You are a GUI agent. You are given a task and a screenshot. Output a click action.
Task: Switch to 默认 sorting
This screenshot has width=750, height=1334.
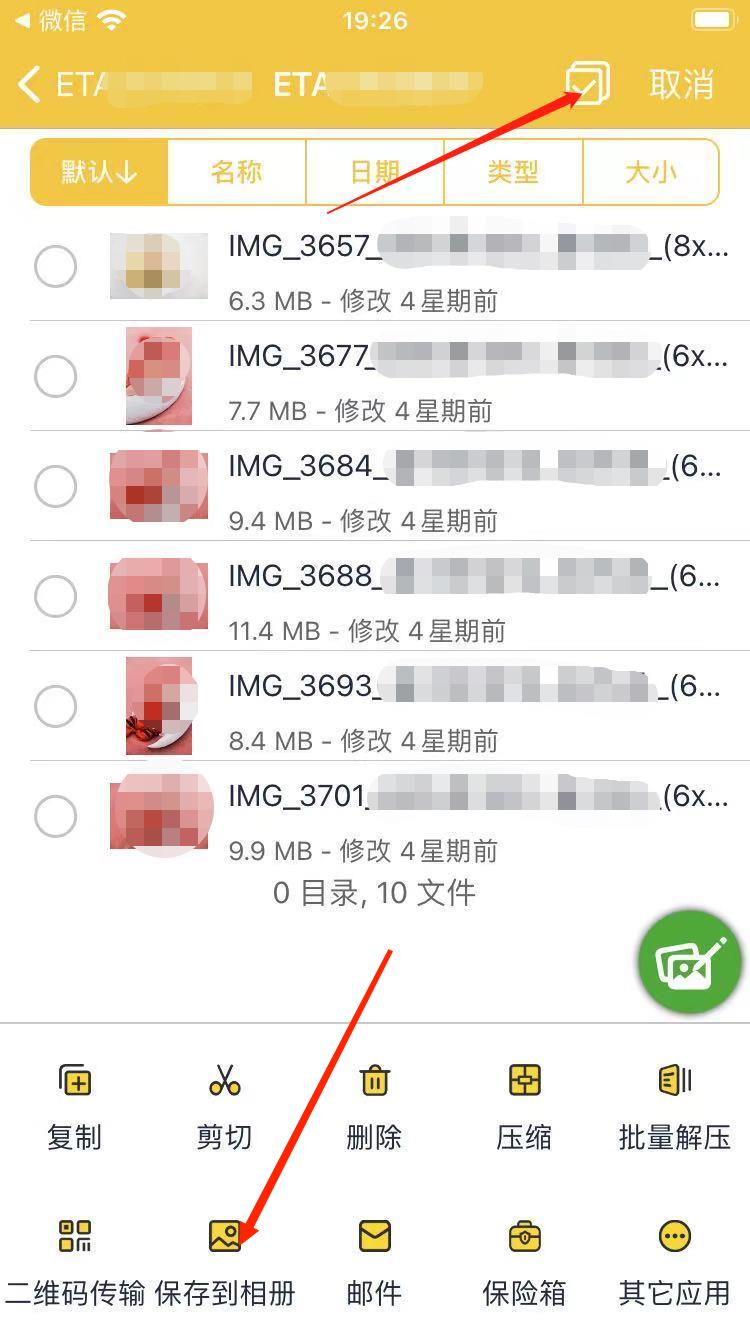(99, 172)
